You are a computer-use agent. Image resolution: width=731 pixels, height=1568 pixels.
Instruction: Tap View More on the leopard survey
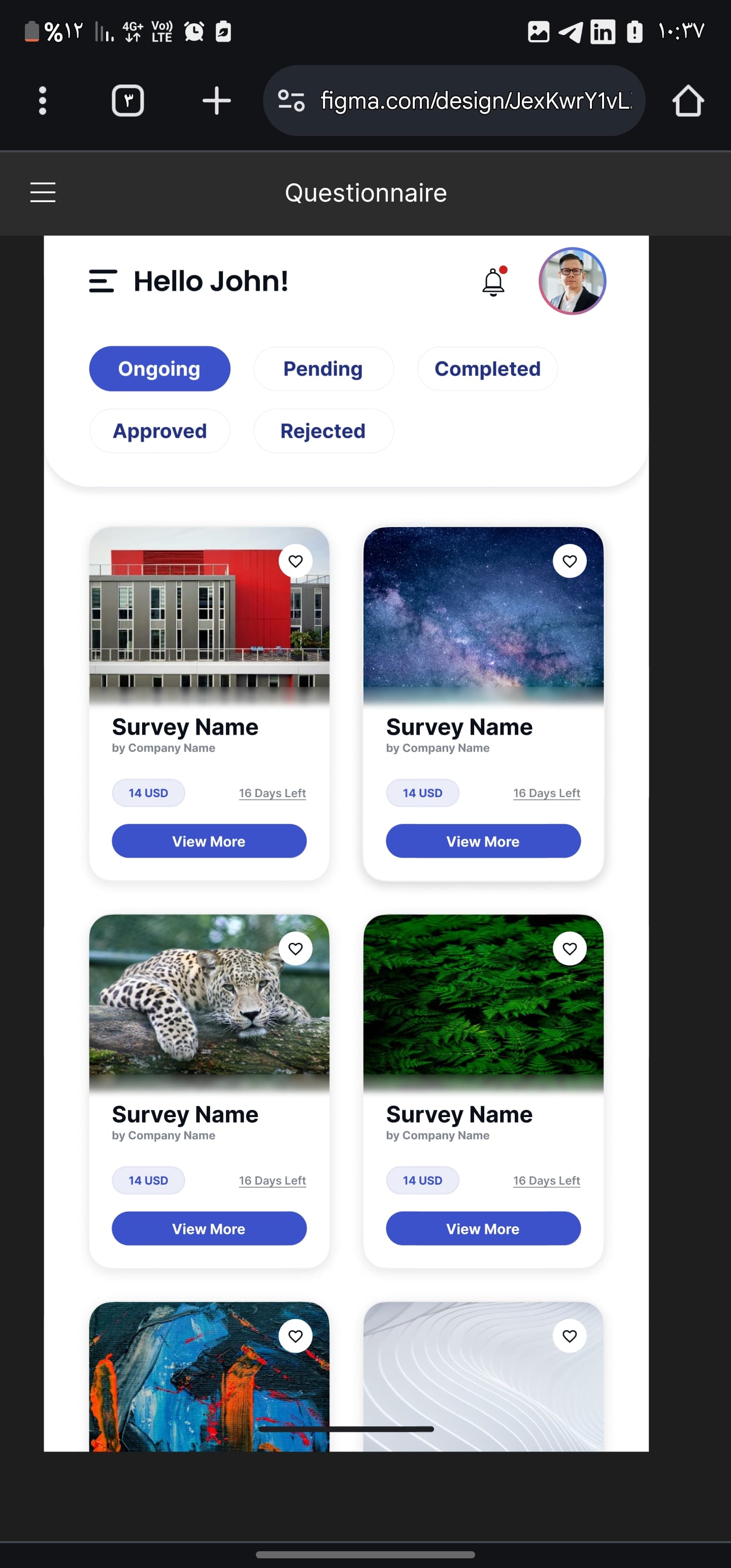pyautogui.click(x=209, y=1228)
